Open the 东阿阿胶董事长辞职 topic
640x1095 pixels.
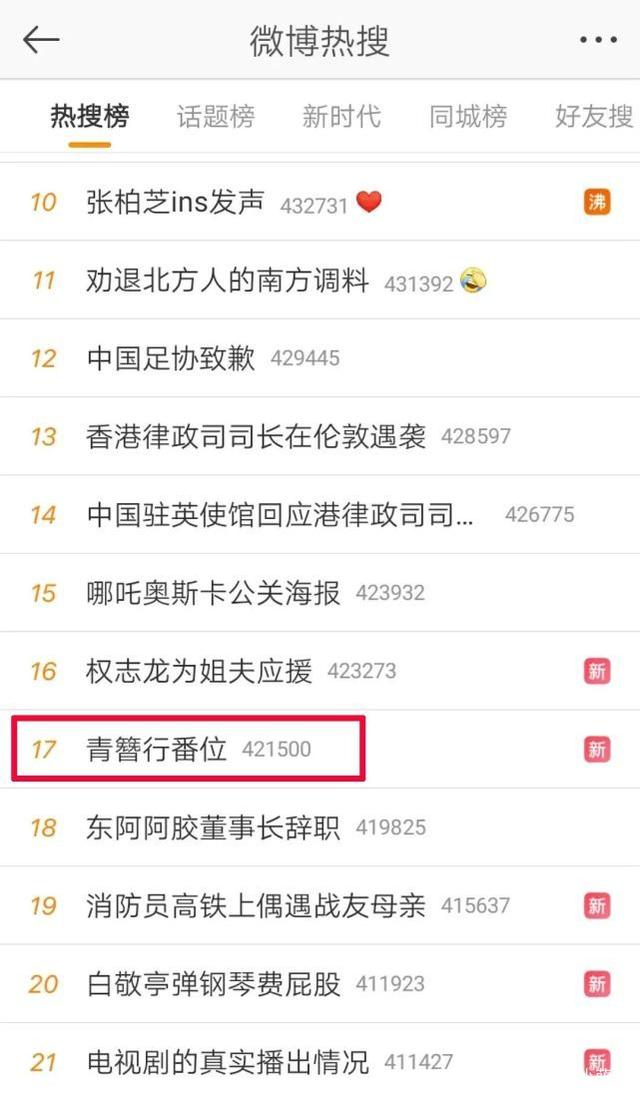click(214, 827)
